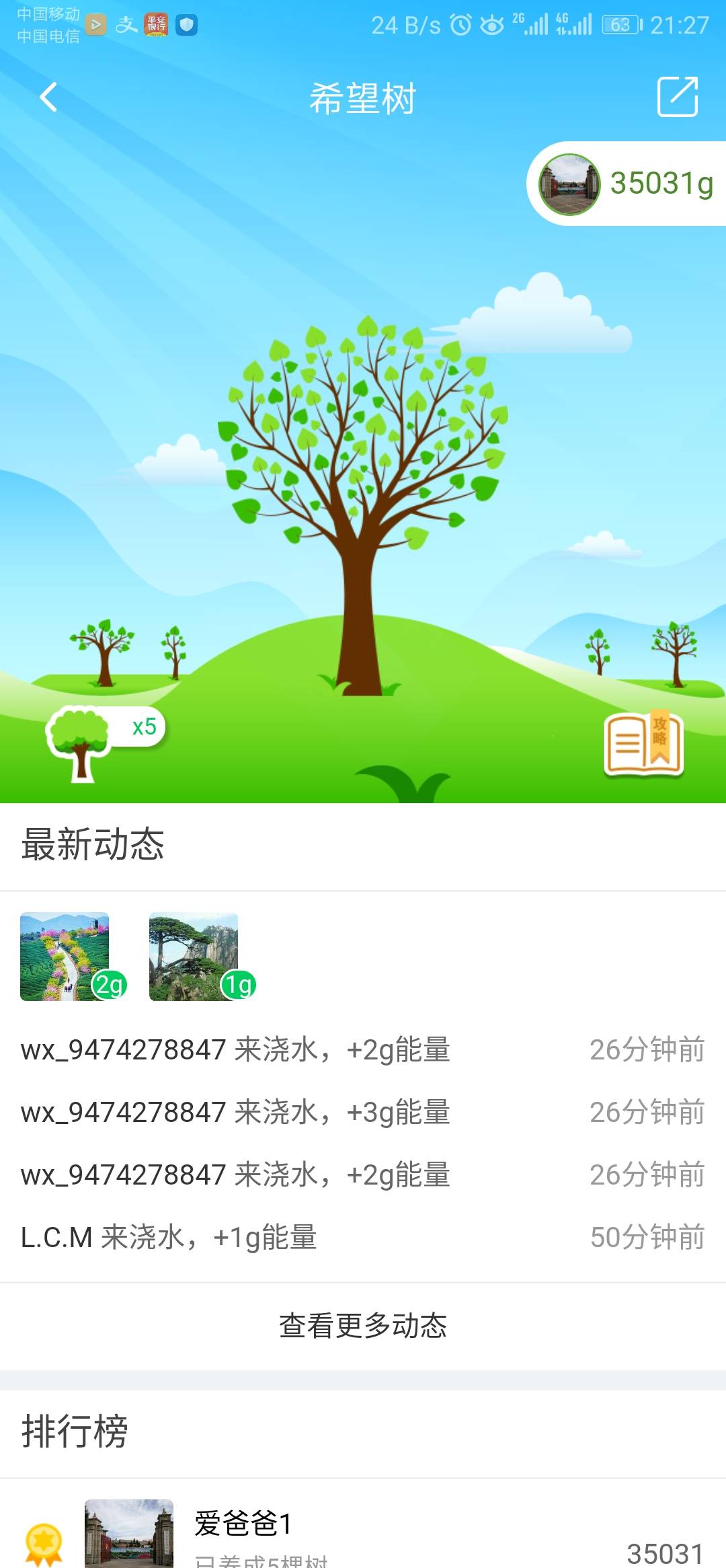Open the 攻略 guide book
This screenshot has height=1568, width=726.
[643, 743]
